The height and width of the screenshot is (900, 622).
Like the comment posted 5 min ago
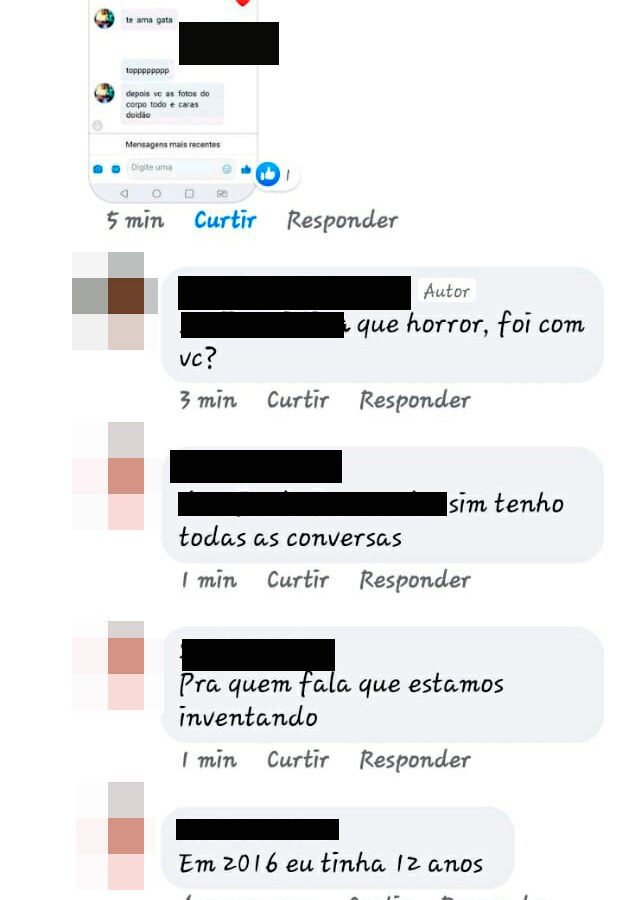(225, 220)
